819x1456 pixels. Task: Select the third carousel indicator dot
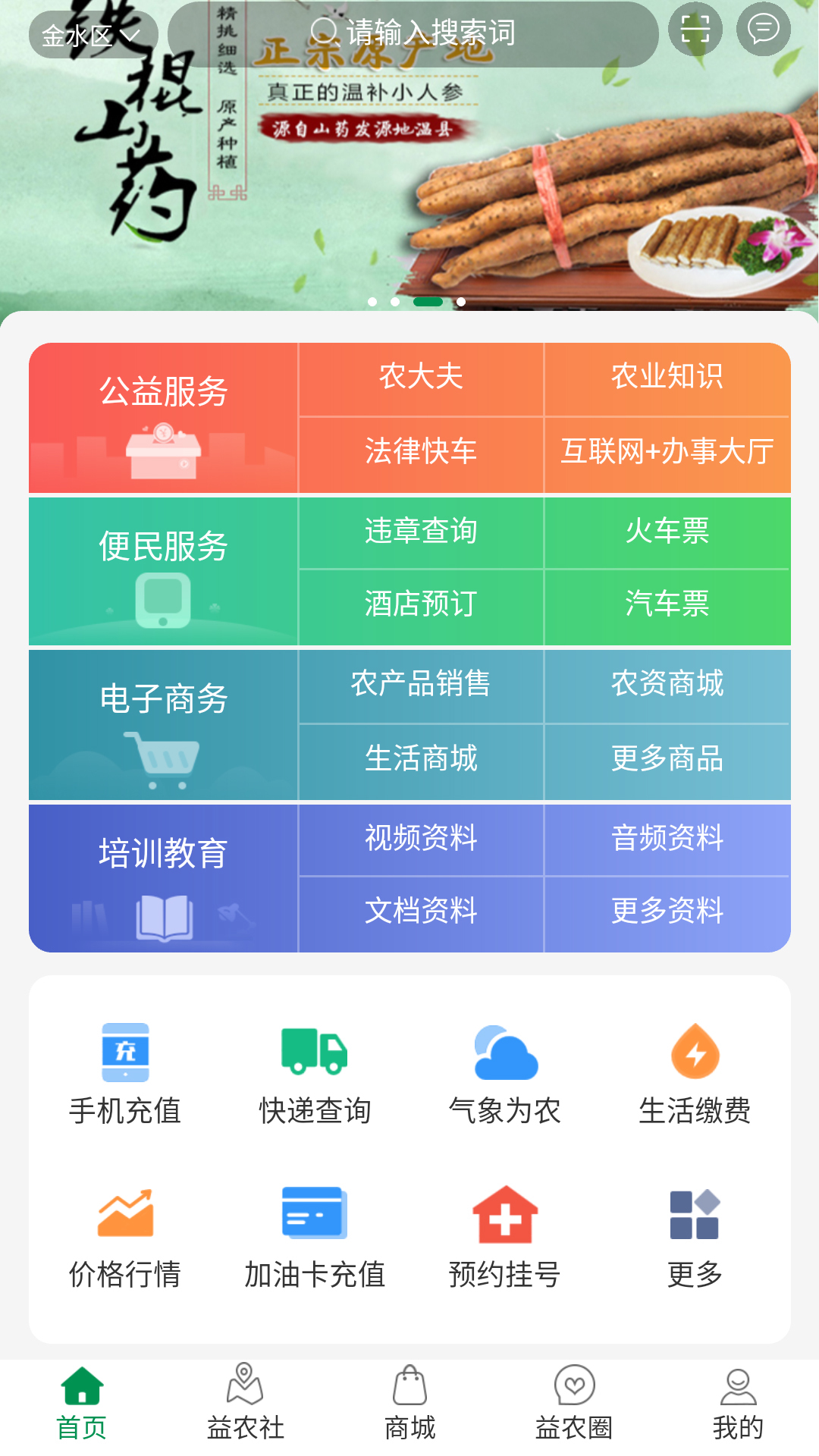430,301
